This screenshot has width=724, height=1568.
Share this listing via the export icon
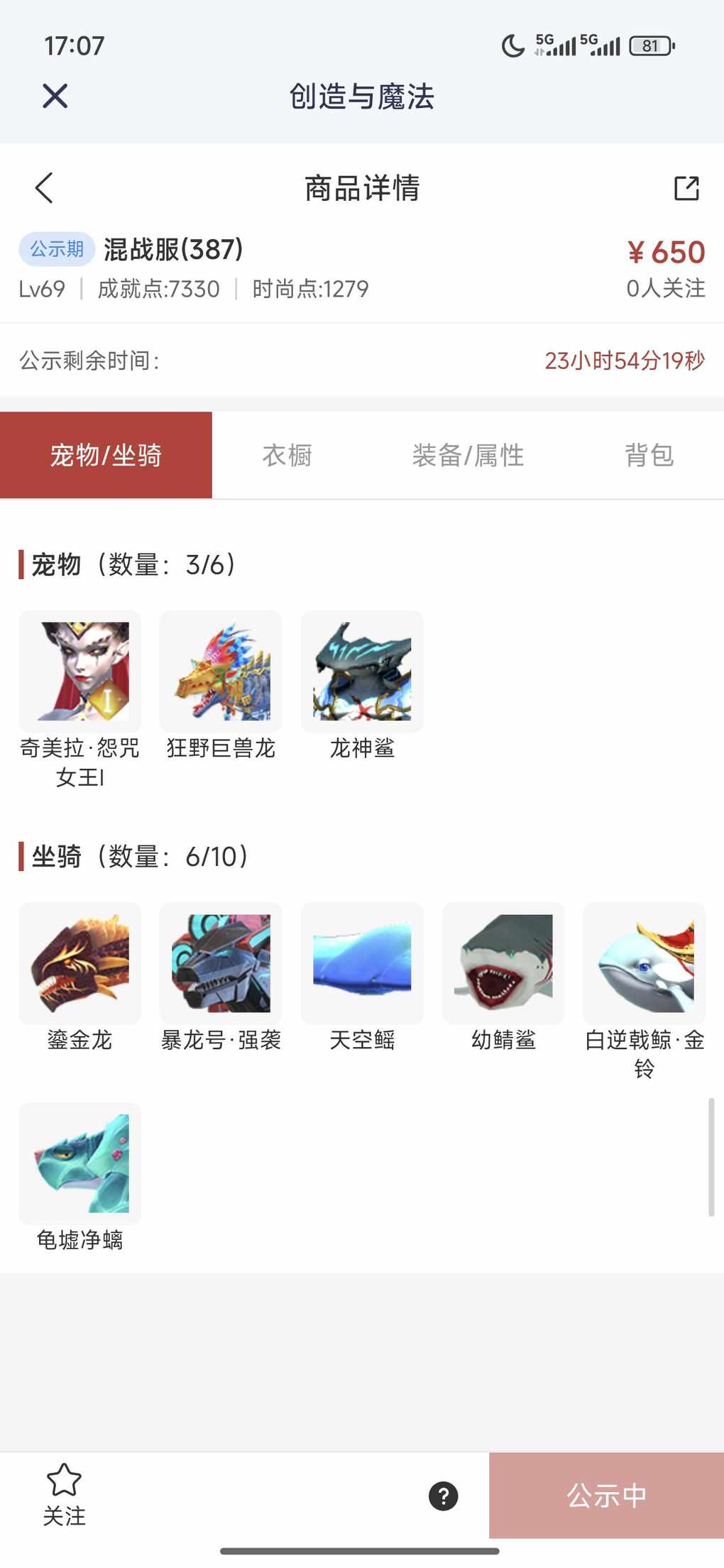pyautogui.click(x=686, y=188)
